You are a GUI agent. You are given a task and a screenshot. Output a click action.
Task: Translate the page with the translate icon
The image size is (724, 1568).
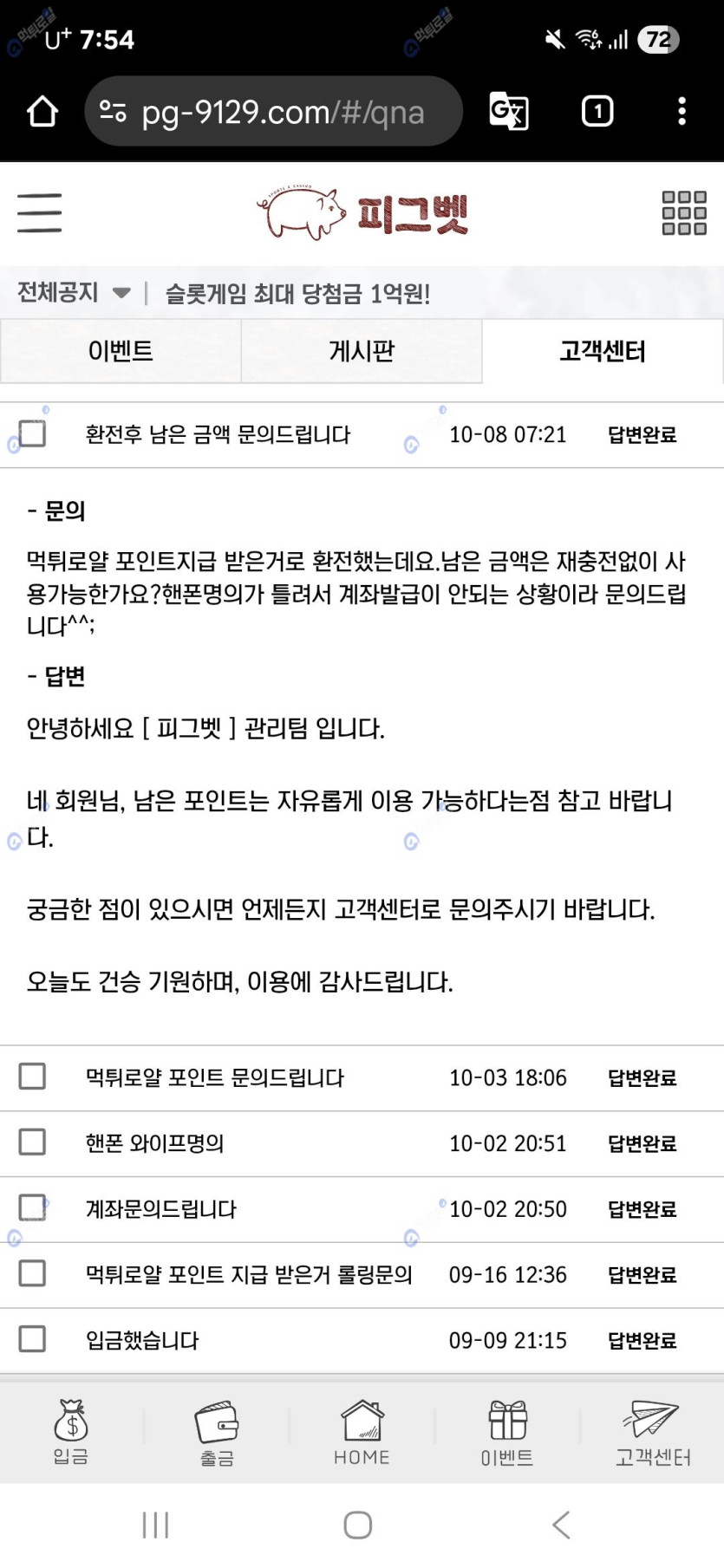(x=509, y=111)
